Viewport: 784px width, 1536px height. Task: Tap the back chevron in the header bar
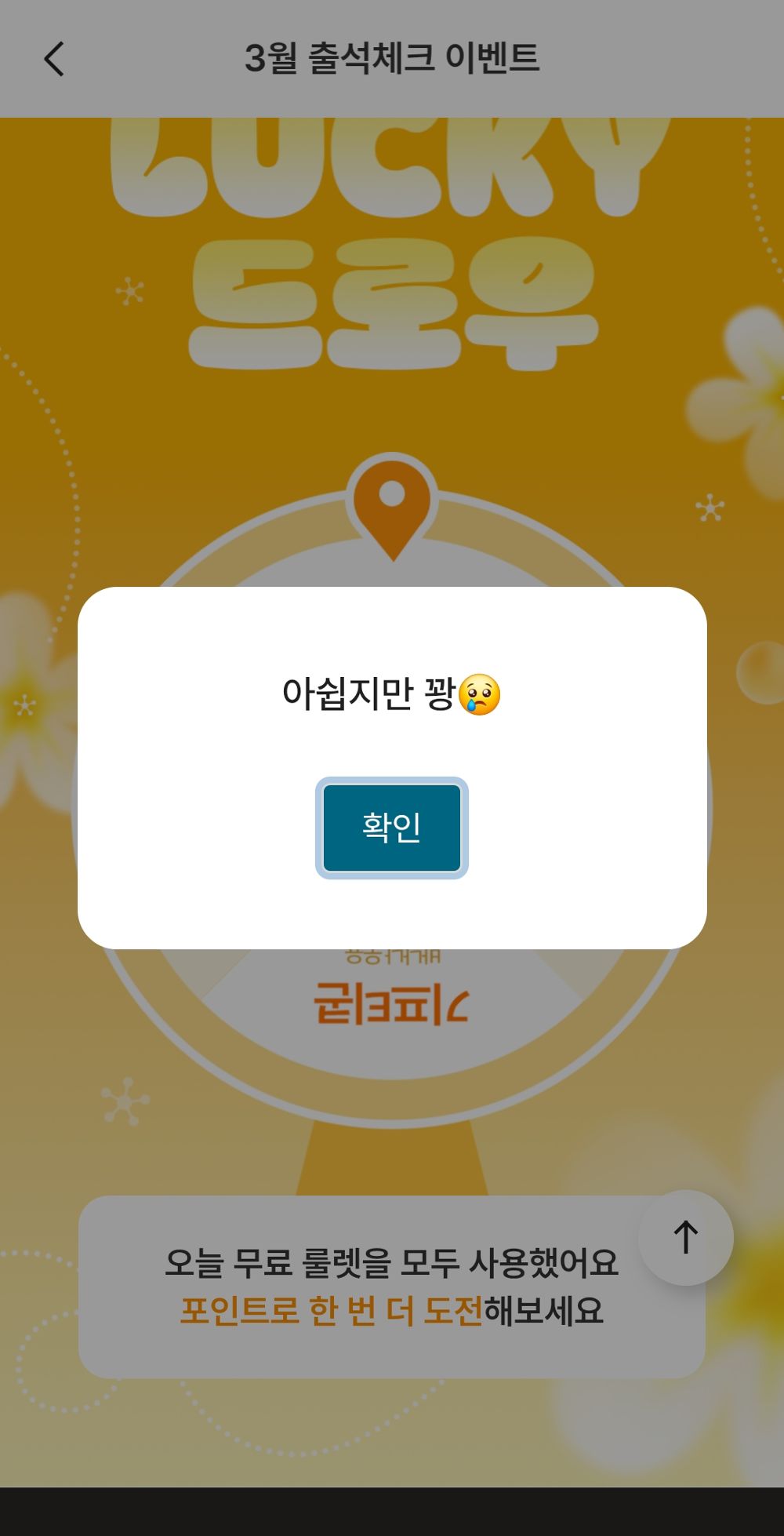click(x=53, y=60)
